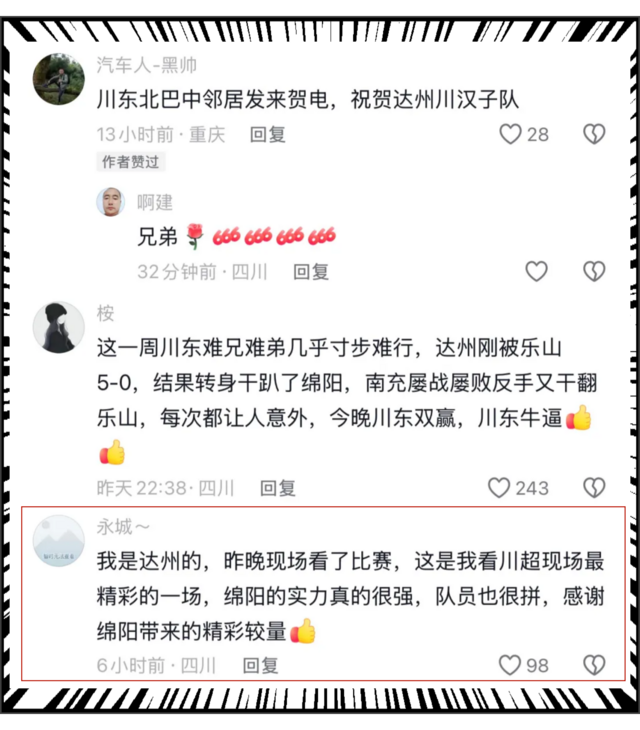Reply to 桉's comment
The image size is (640, 730).
tap(278, 487)
